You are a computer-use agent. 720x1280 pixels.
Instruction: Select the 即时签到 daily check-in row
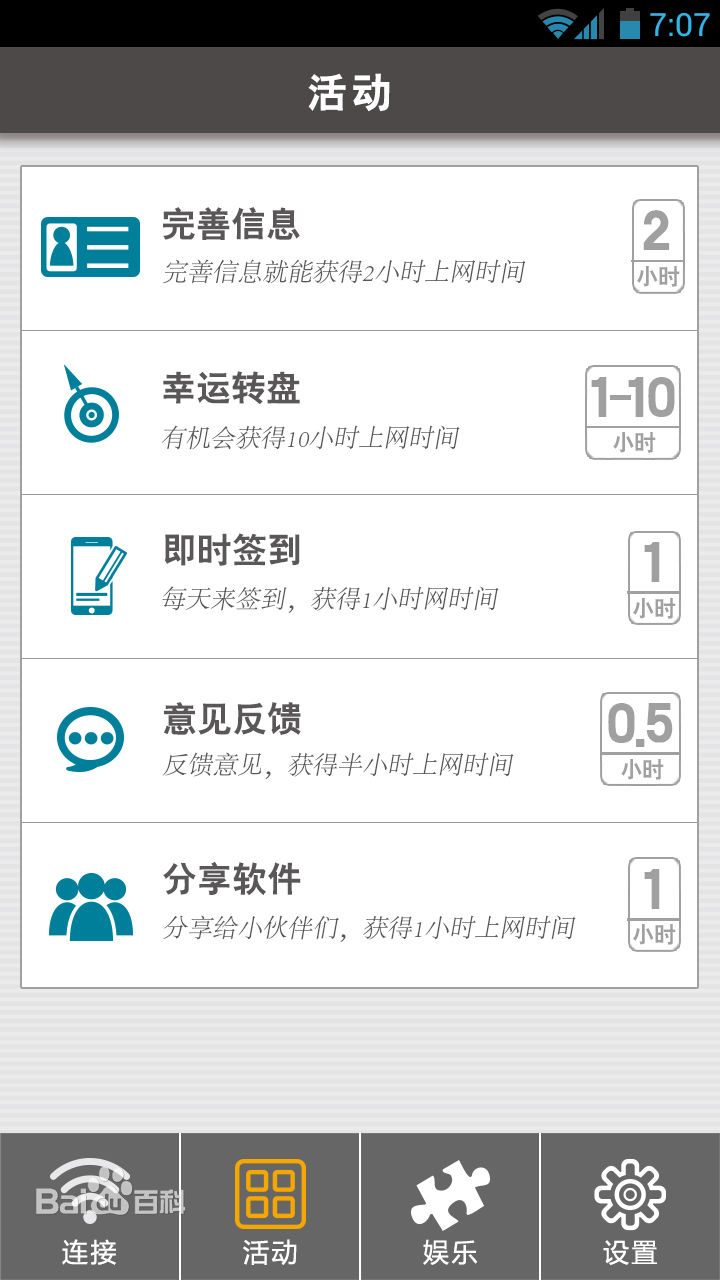click(360, 575)
